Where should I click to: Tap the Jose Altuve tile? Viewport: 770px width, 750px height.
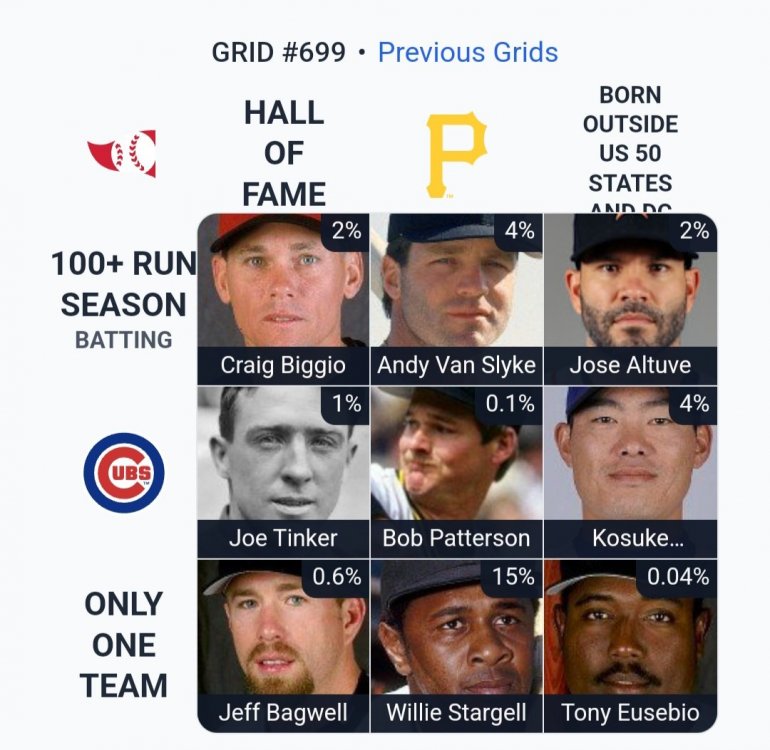pyautogui.click(x=630, y=298)
